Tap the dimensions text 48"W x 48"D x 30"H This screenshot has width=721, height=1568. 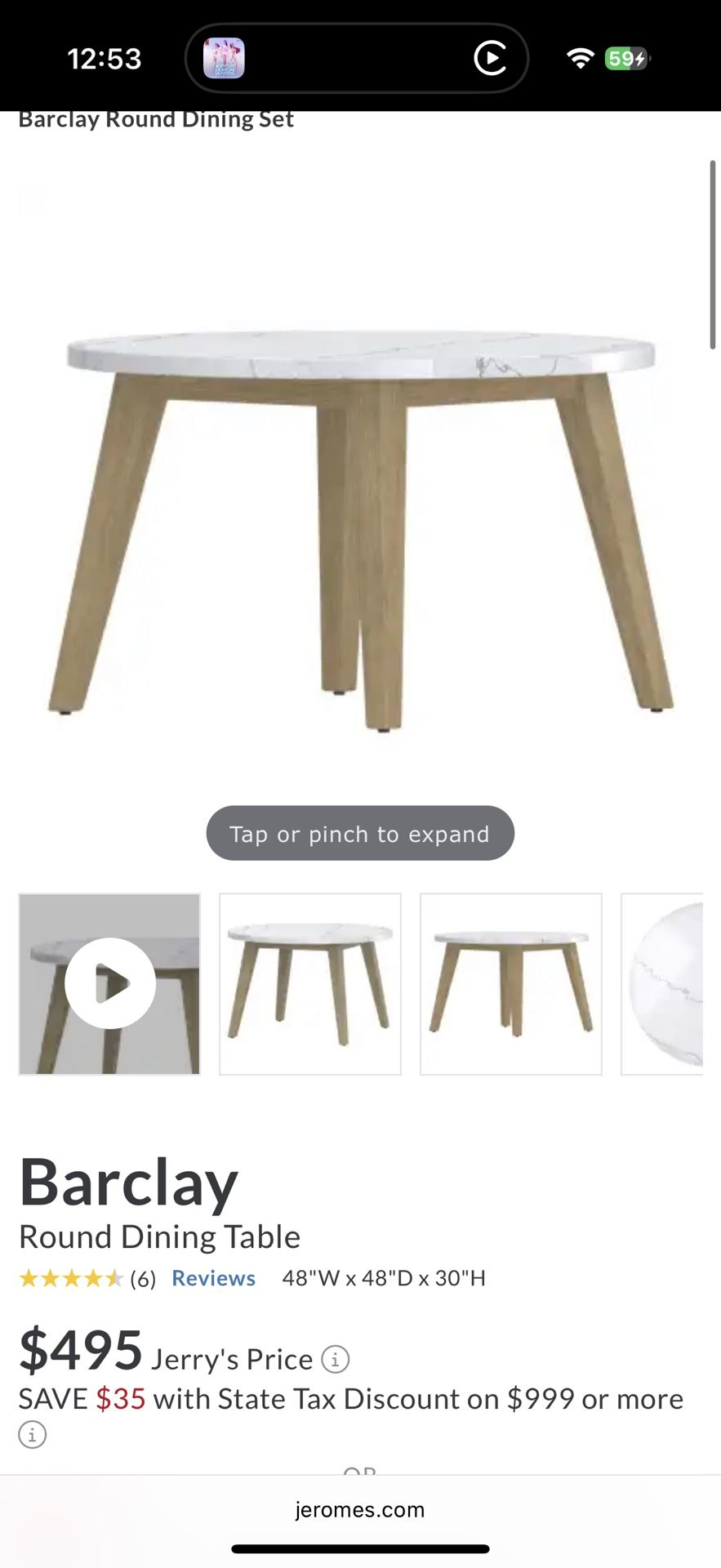(x=385, y=1277)
